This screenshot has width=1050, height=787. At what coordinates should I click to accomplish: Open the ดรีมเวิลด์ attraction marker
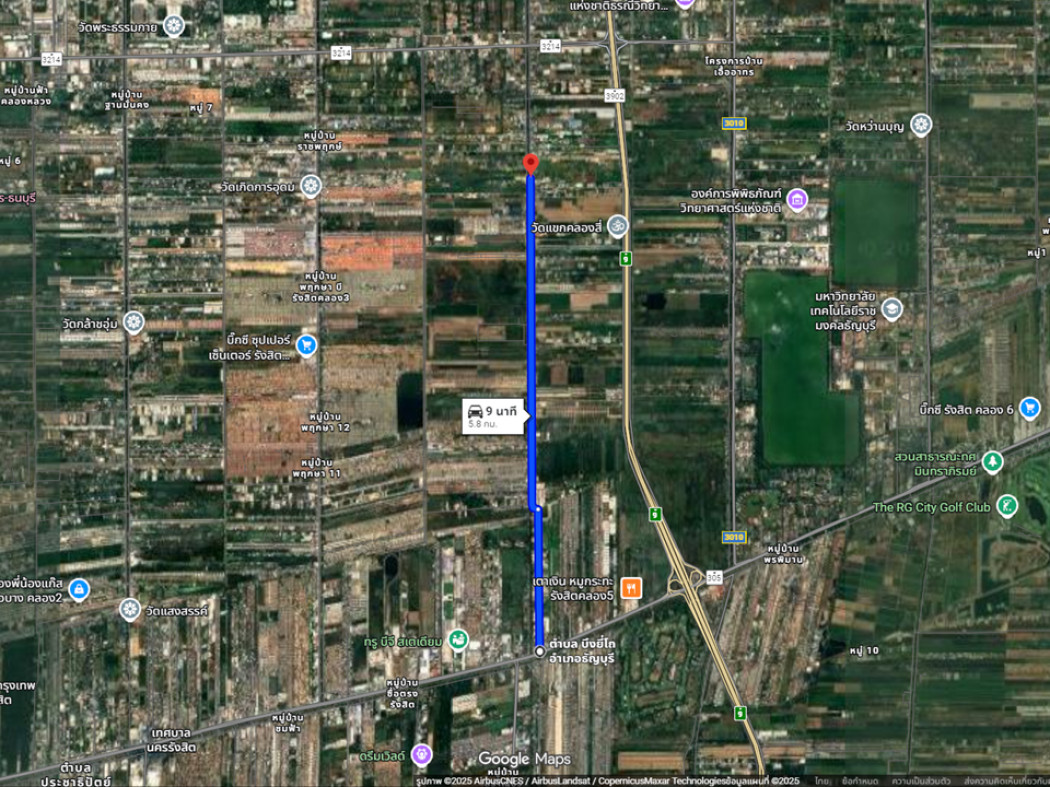(x=421, y=754)
